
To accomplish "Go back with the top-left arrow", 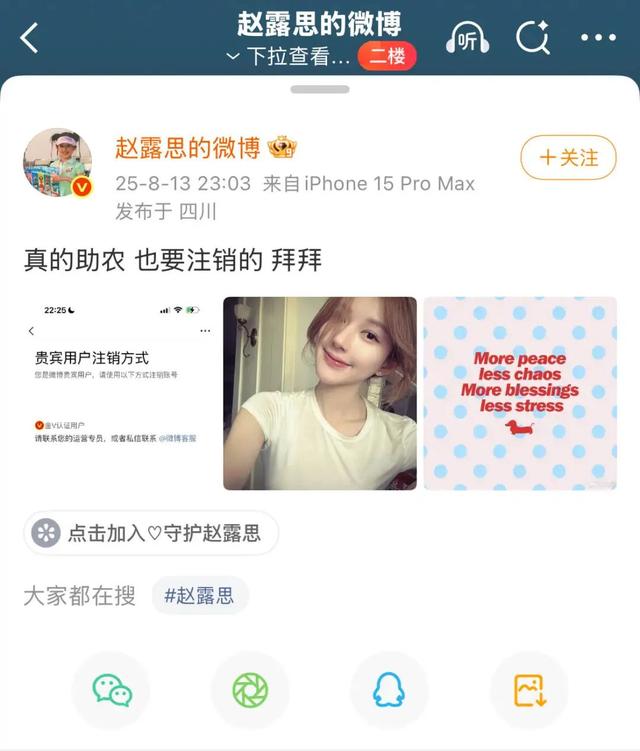I will coord(30,38).
